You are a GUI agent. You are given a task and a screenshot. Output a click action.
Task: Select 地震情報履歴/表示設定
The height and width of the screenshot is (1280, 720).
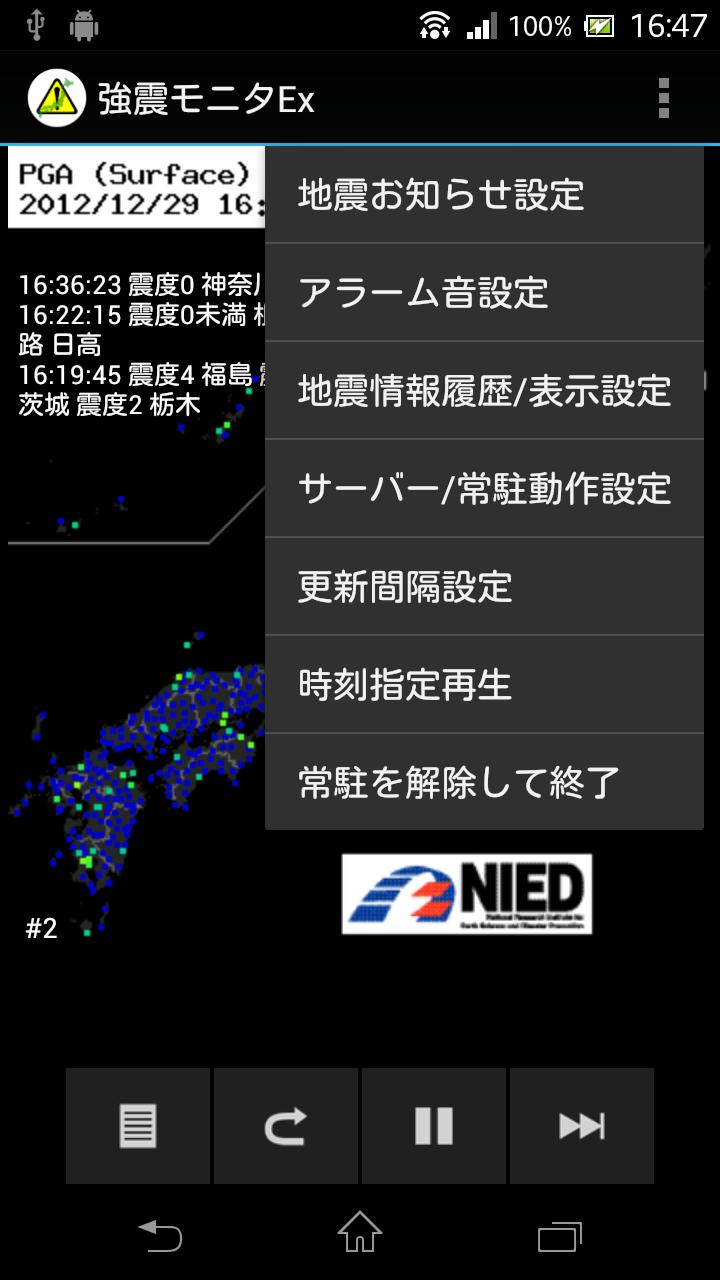484,391
